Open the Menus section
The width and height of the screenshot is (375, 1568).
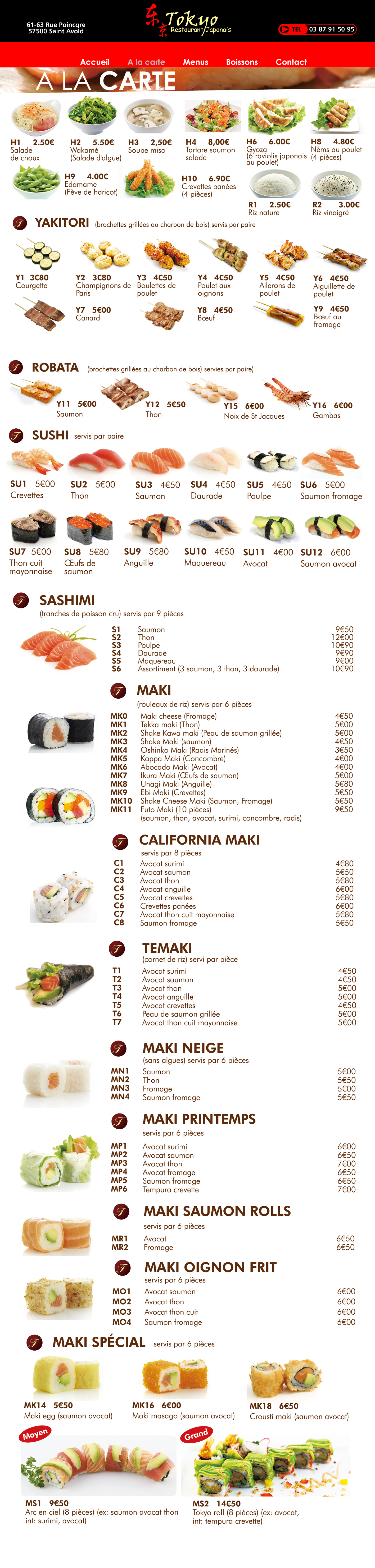click(x=195, y=62)
